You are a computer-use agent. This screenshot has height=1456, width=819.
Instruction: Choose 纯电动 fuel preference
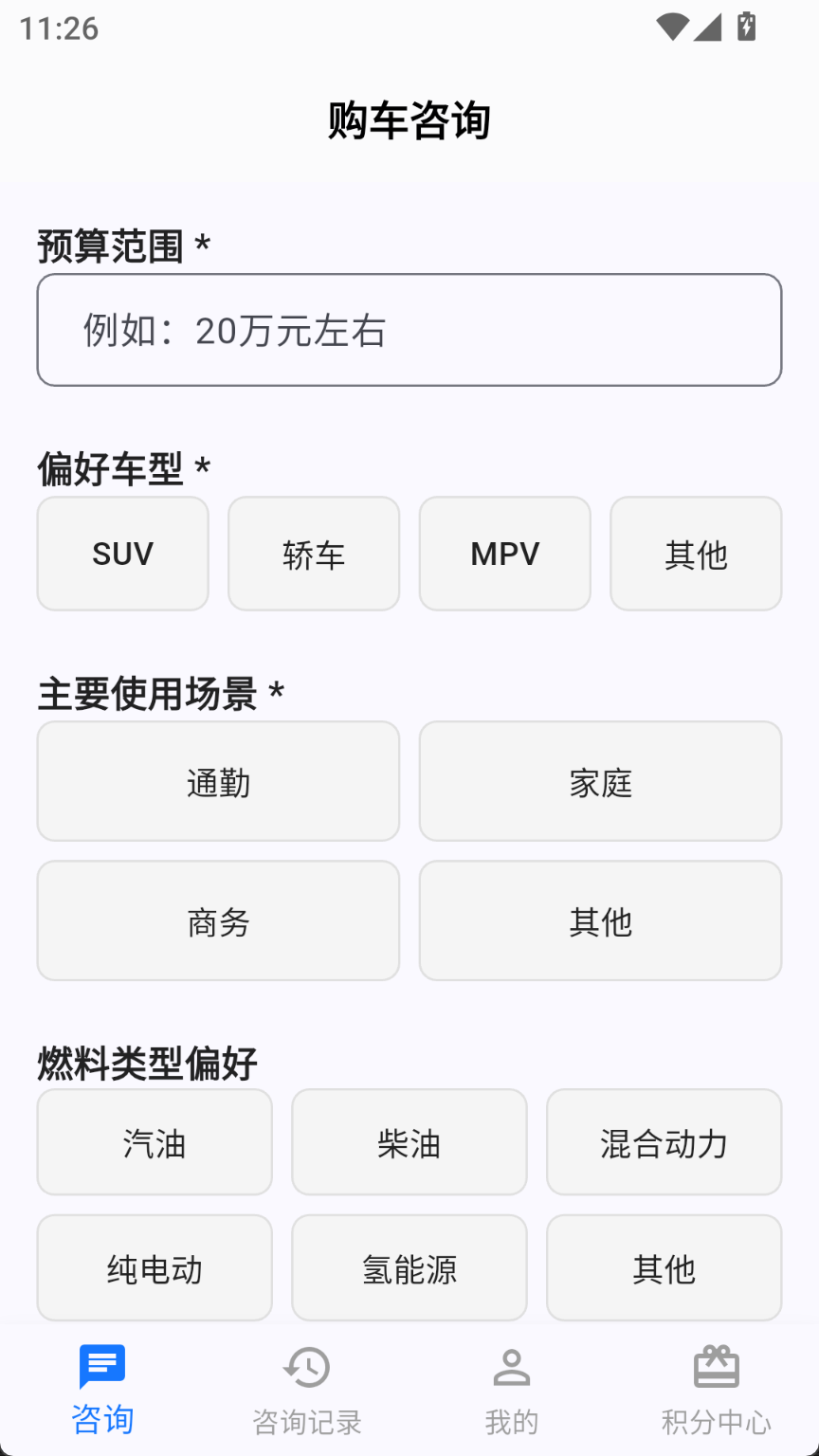pyautogui.click(x=155, y=1267)
